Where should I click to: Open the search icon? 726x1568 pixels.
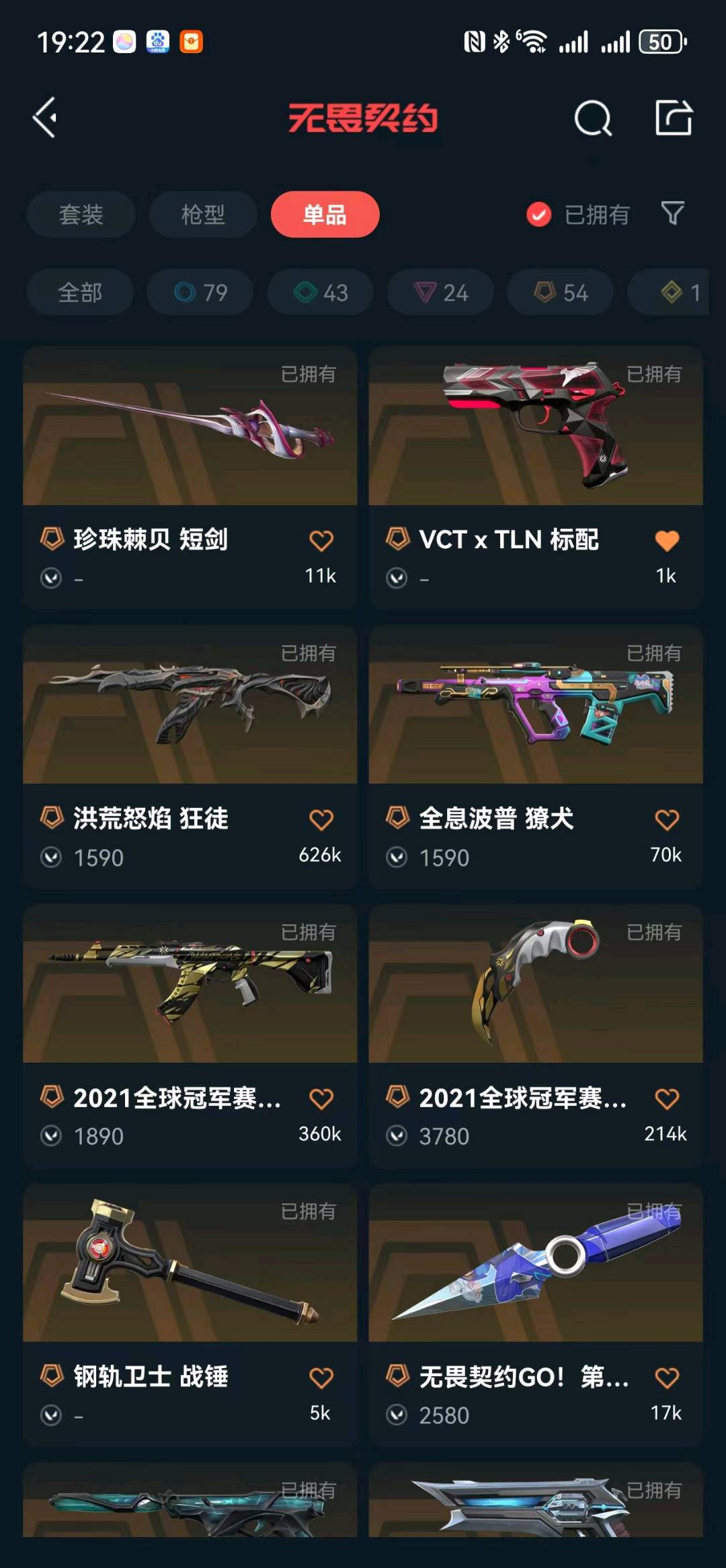pos(592,119)
